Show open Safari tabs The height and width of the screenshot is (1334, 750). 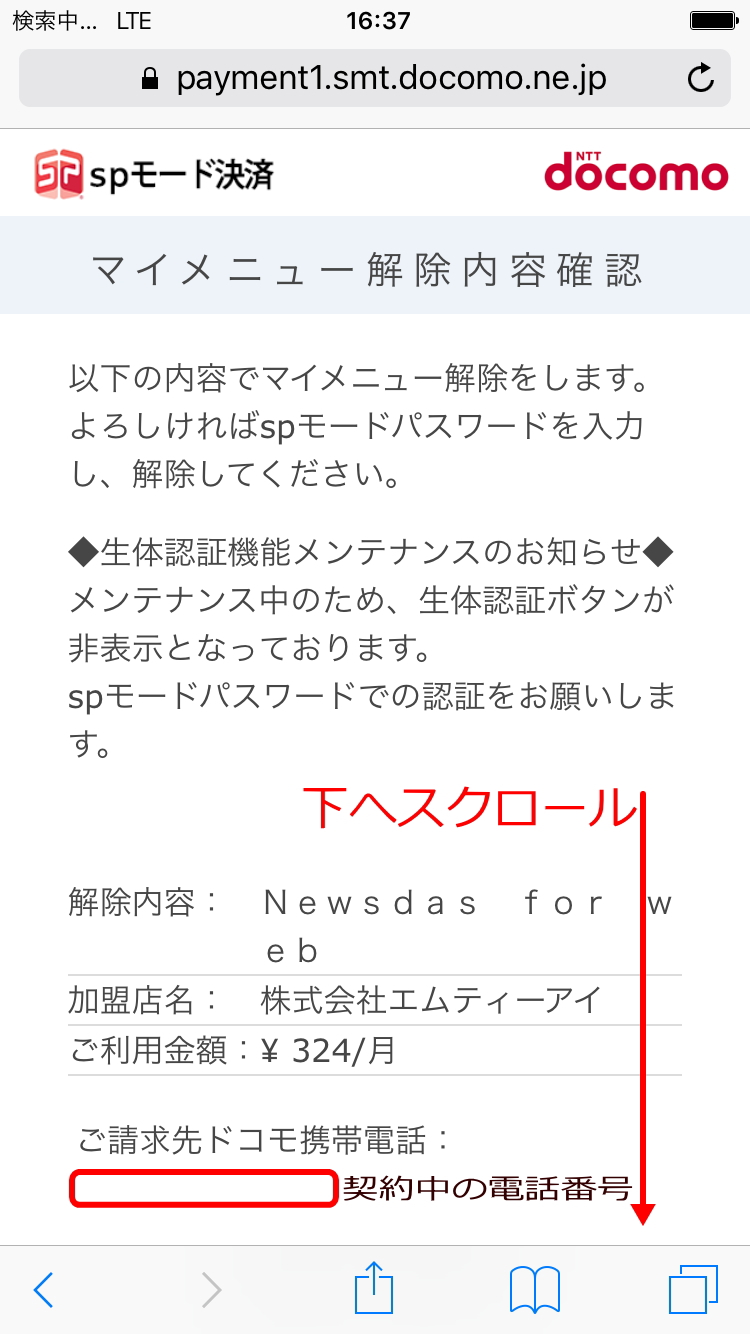coord(693,1290)
